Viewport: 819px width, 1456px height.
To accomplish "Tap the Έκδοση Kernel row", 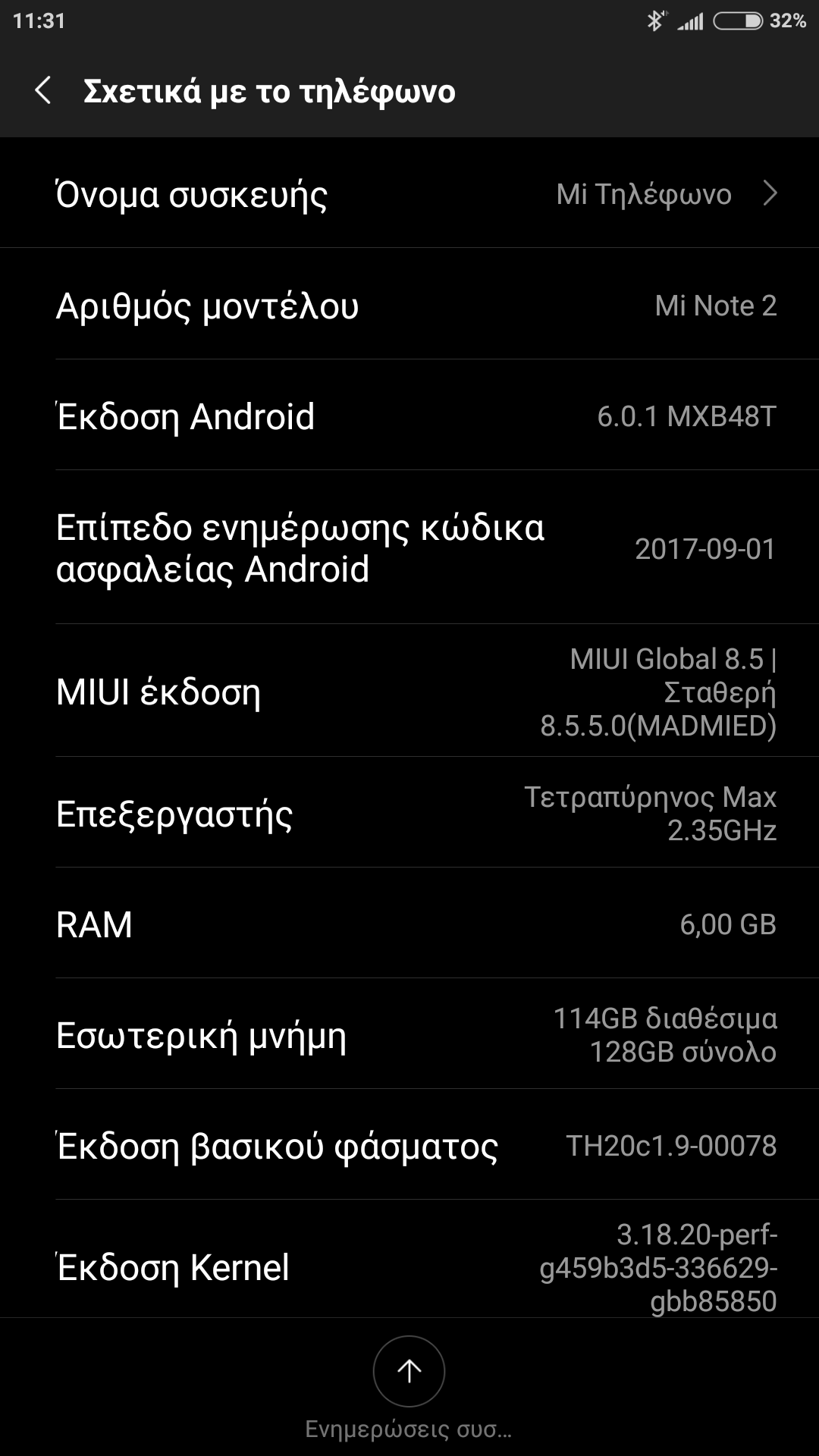I will [x=409, y=1266].
